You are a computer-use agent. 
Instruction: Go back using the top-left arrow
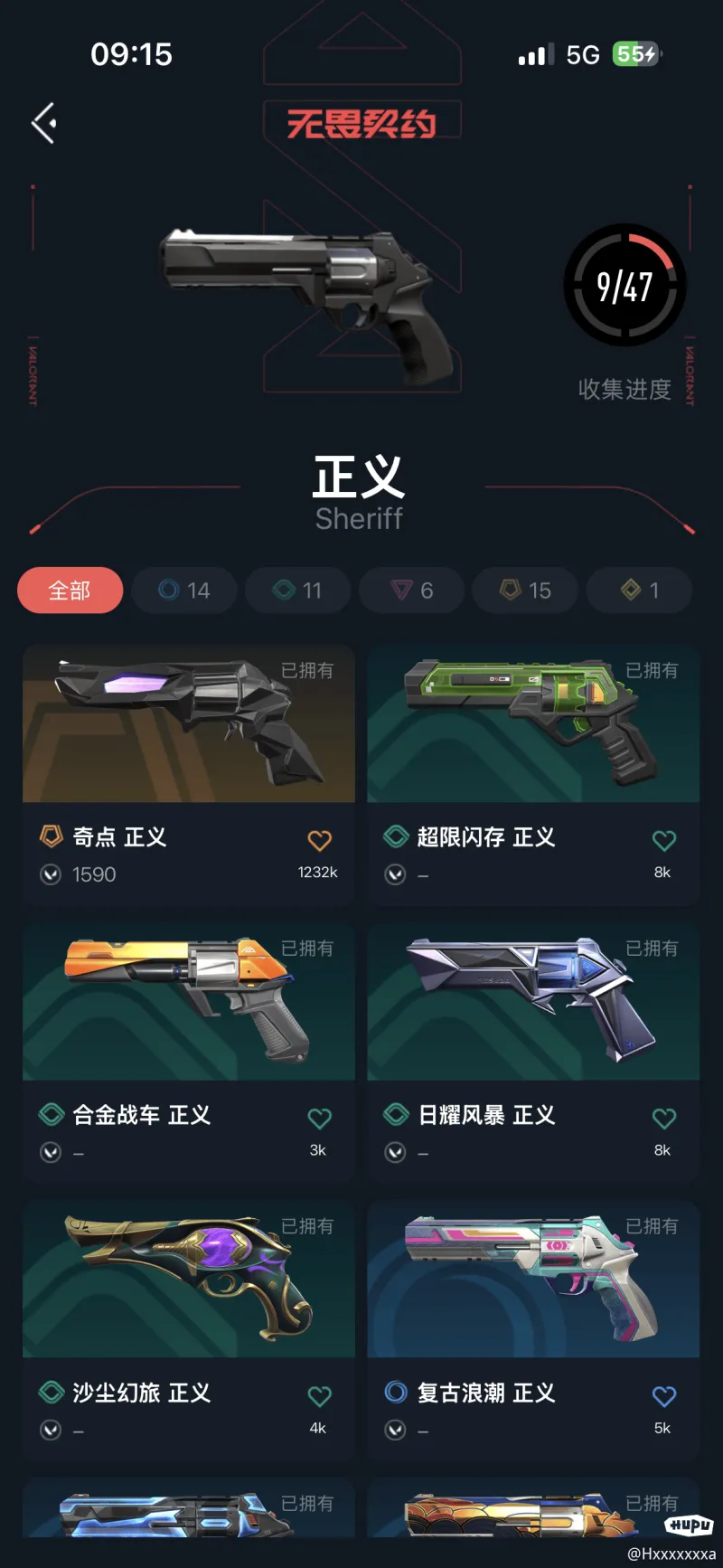pyautogui.click(x=44, y=123)
